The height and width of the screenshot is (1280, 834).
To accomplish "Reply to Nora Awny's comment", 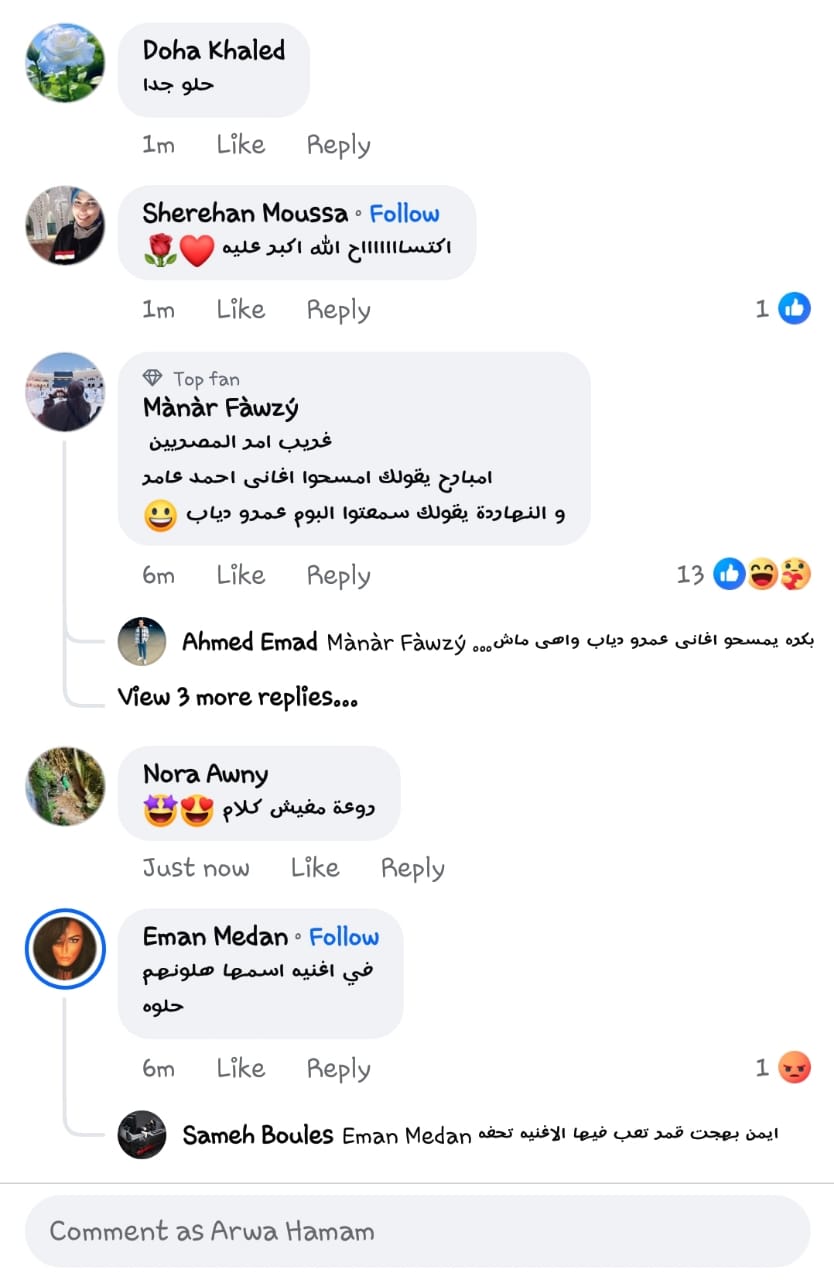I will [x=412, y=868].
